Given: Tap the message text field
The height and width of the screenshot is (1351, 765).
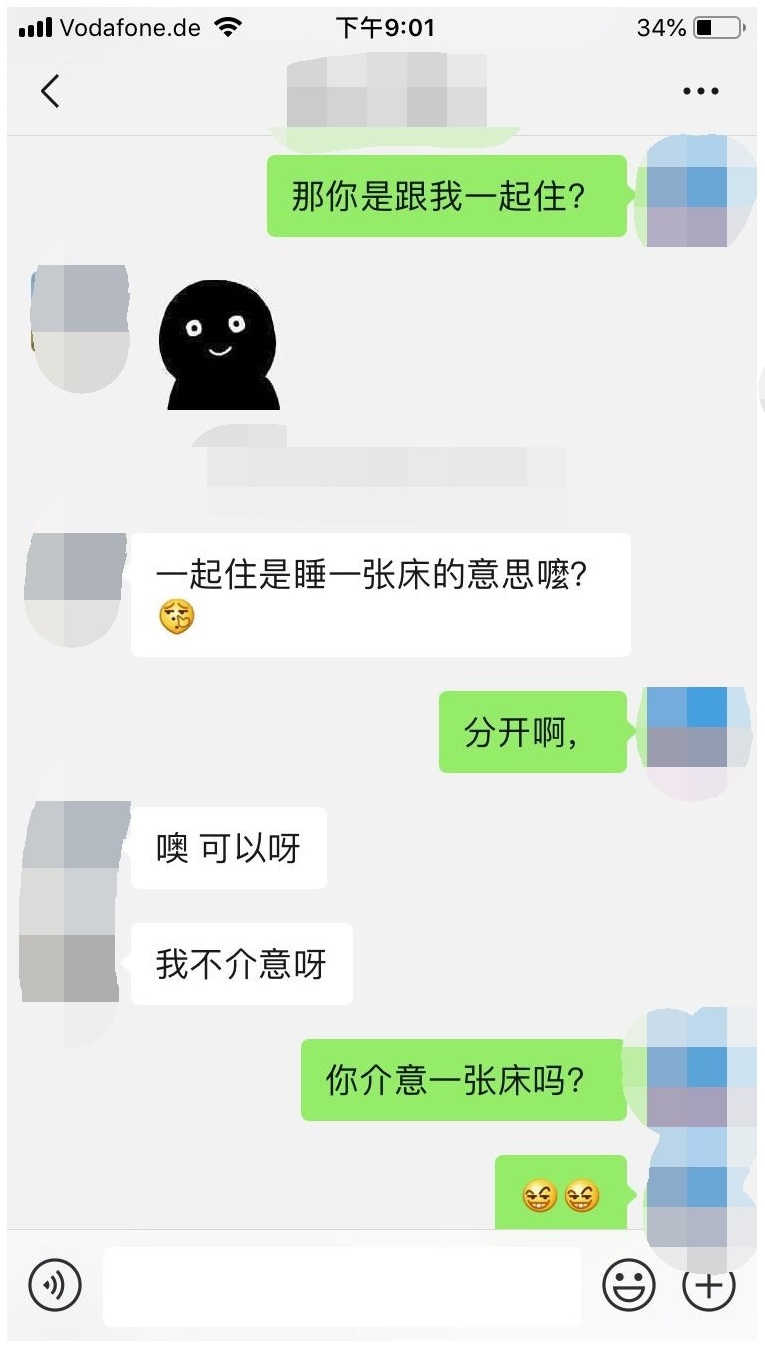Looking at the screenshot, I should point(342,1286).
